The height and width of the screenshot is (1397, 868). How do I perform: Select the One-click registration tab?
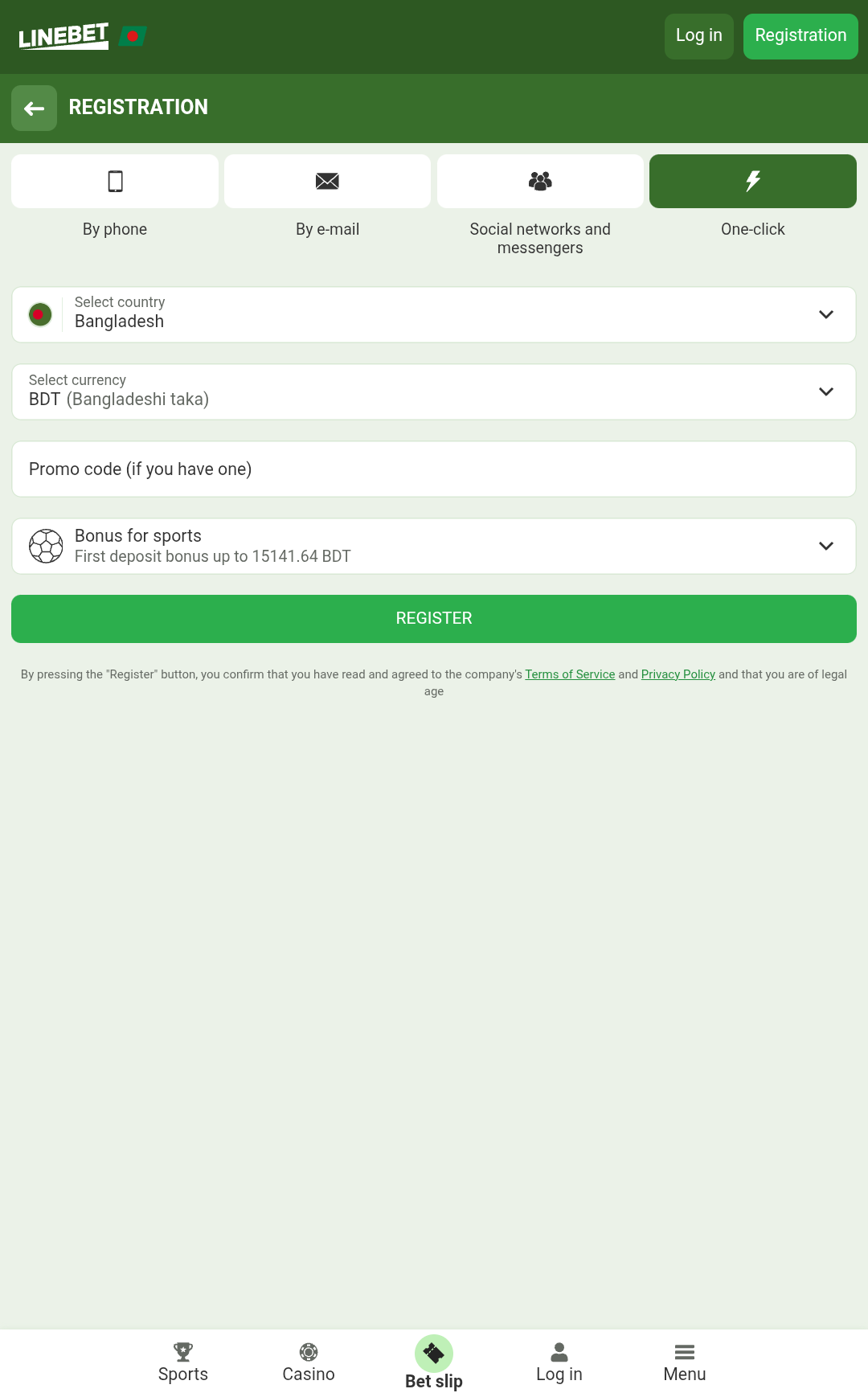pyautogui.click(x=752, y=182)
